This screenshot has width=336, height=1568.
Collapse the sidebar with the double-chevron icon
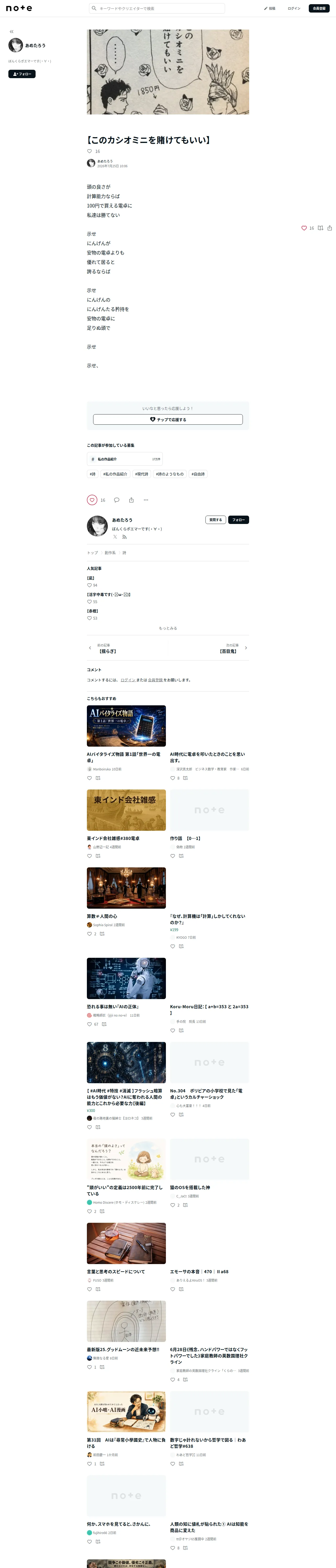(x=12, y=32)
